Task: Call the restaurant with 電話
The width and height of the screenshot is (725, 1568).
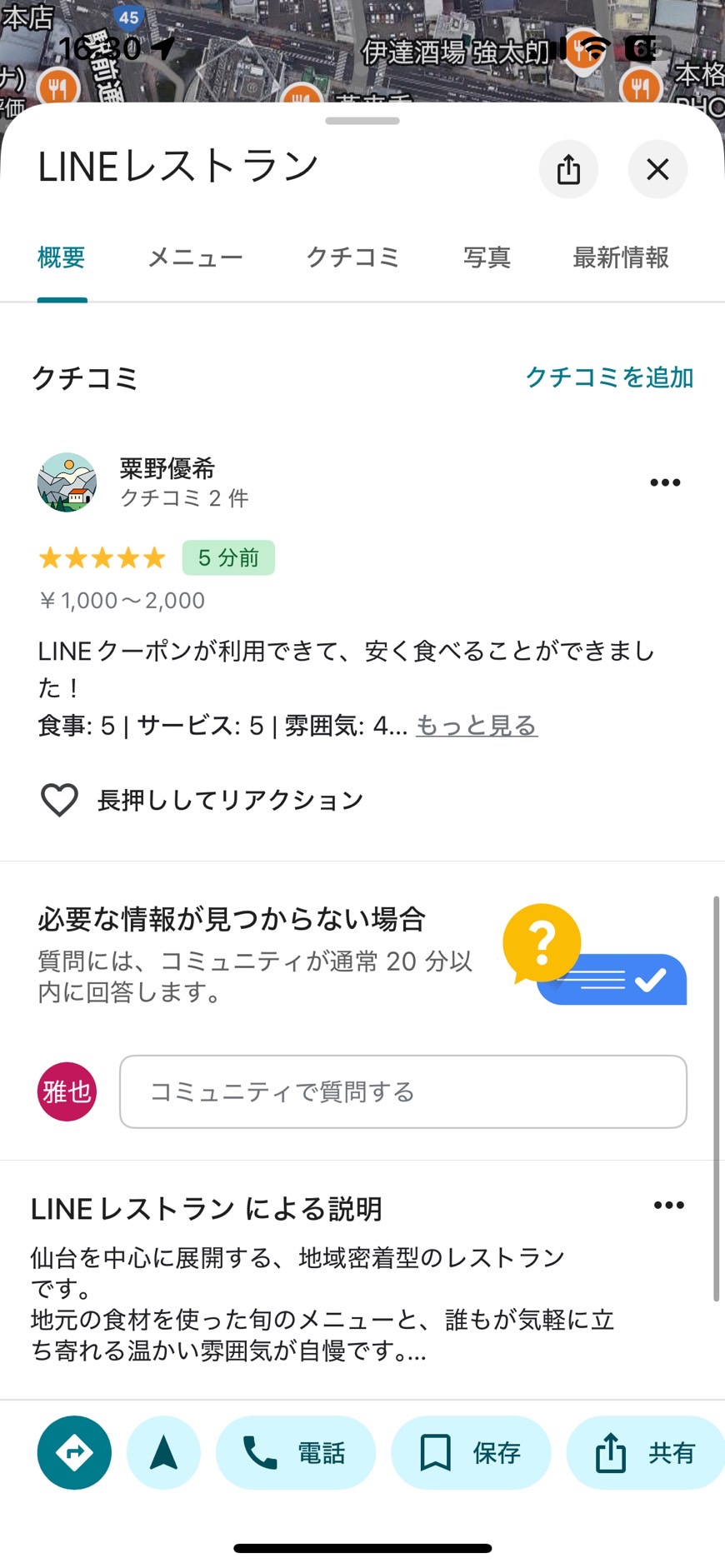Action: (296, 1453)
